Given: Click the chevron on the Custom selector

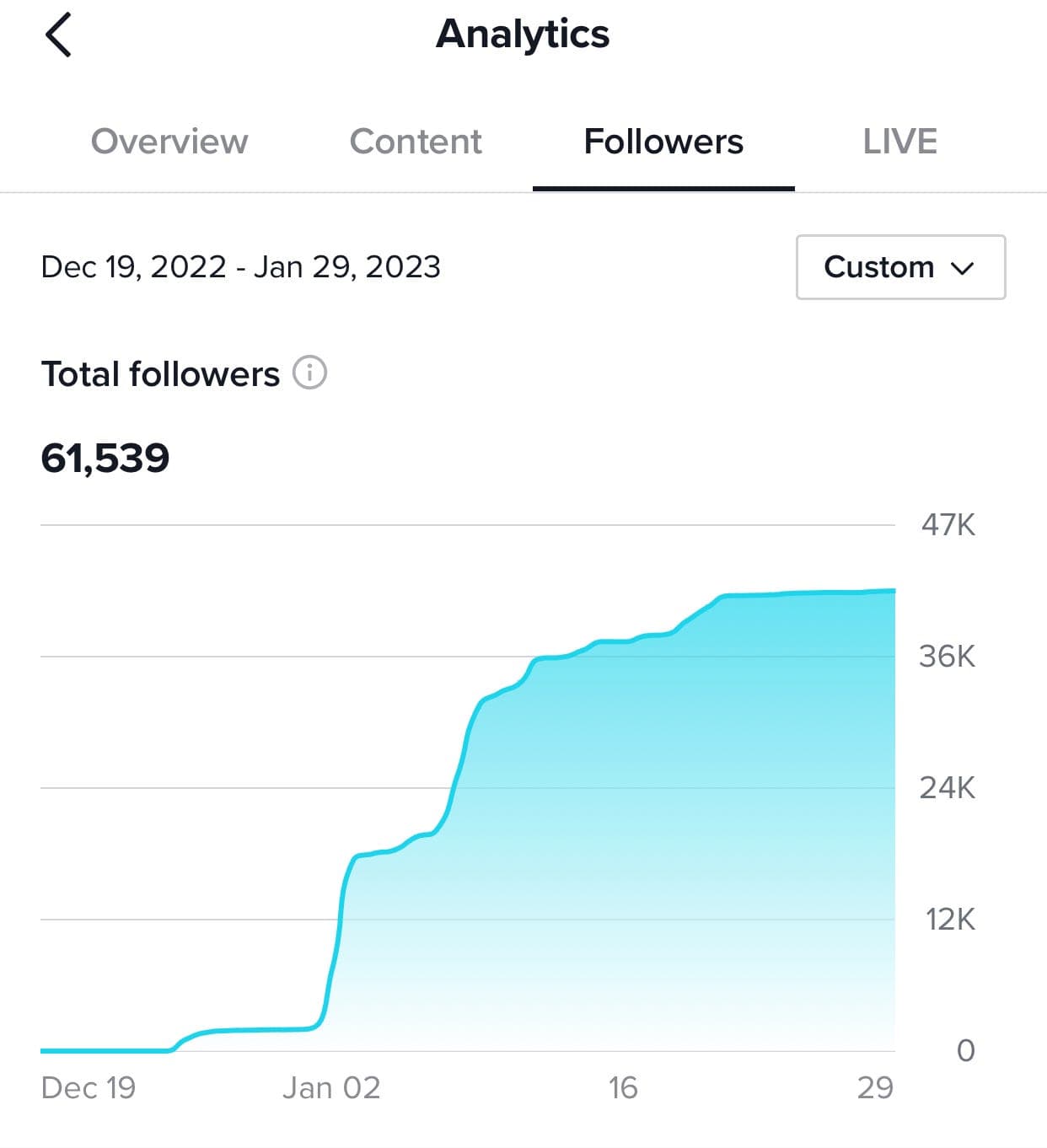Looking at the screenshot, I should (964, 268).
